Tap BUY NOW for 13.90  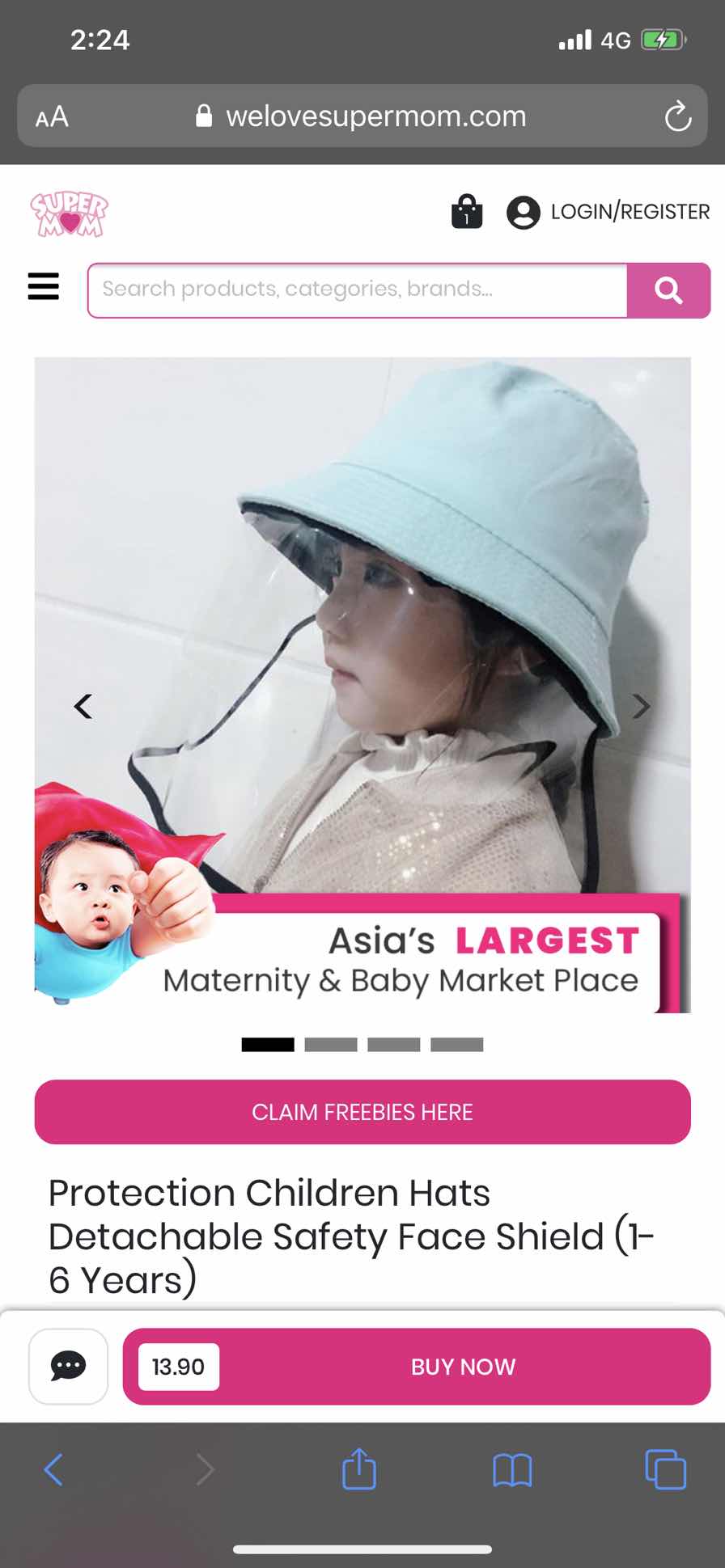[x=463, y=1366]
